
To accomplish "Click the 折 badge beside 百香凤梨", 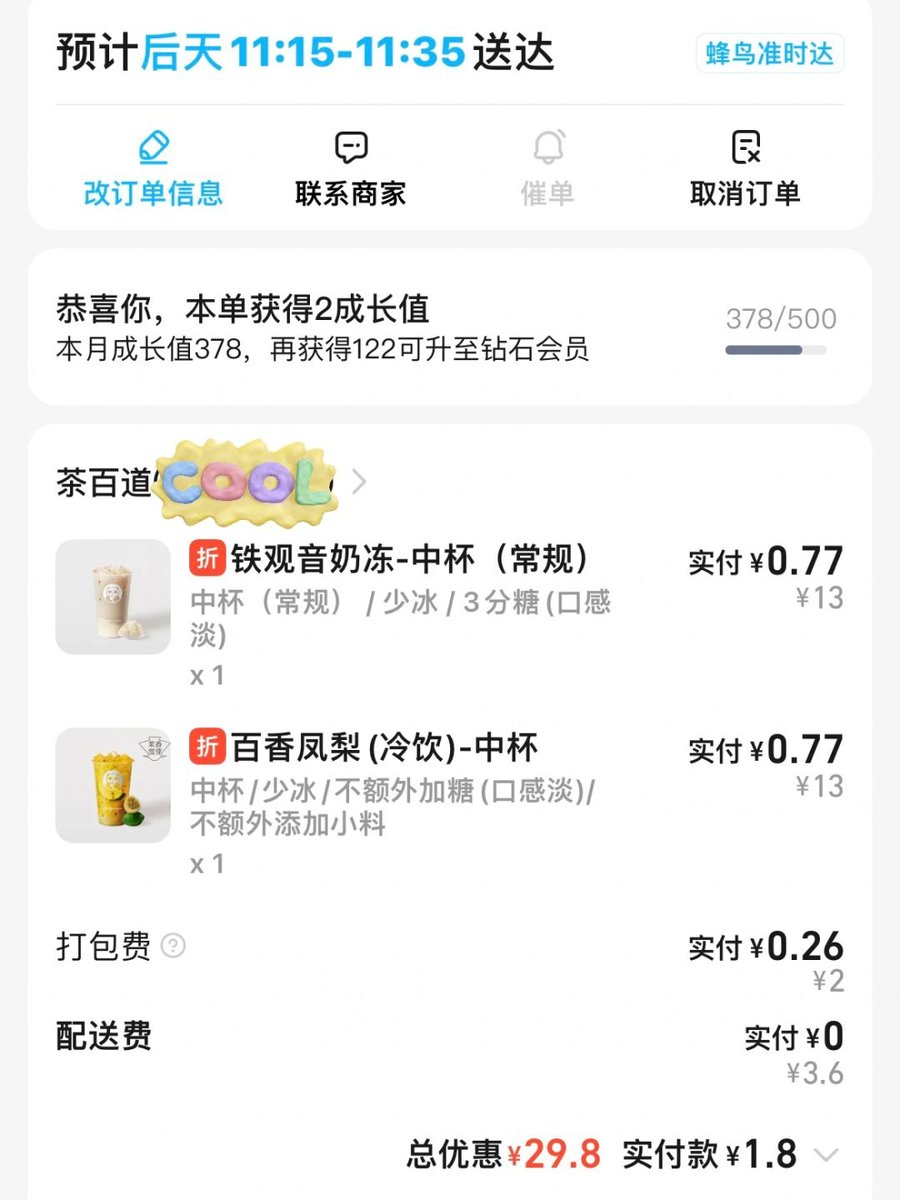I will pos(207,747).
